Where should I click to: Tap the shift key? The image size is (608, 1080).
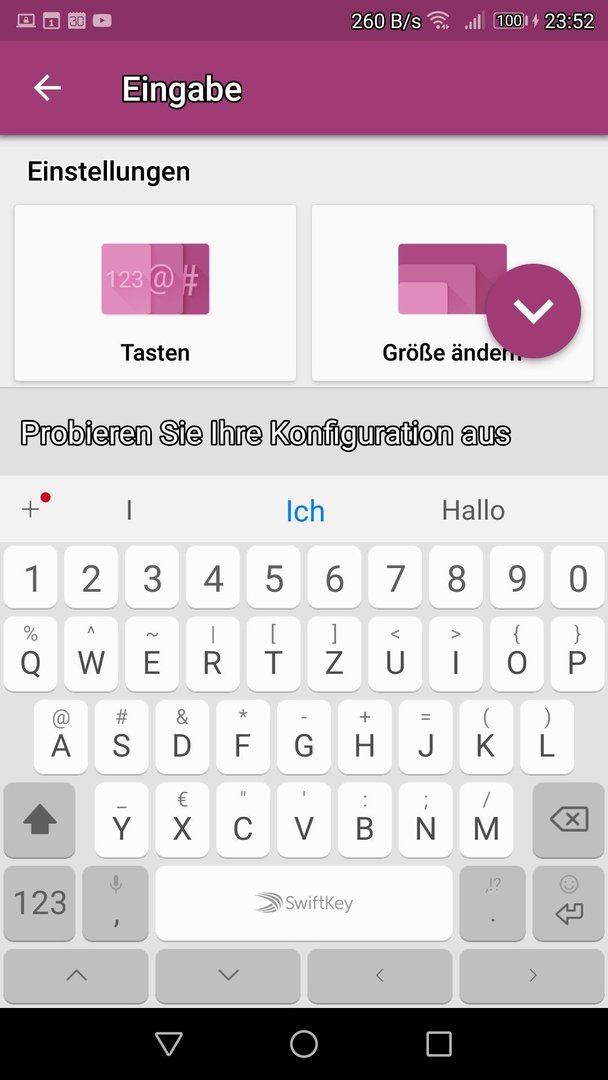pos(39,820)
